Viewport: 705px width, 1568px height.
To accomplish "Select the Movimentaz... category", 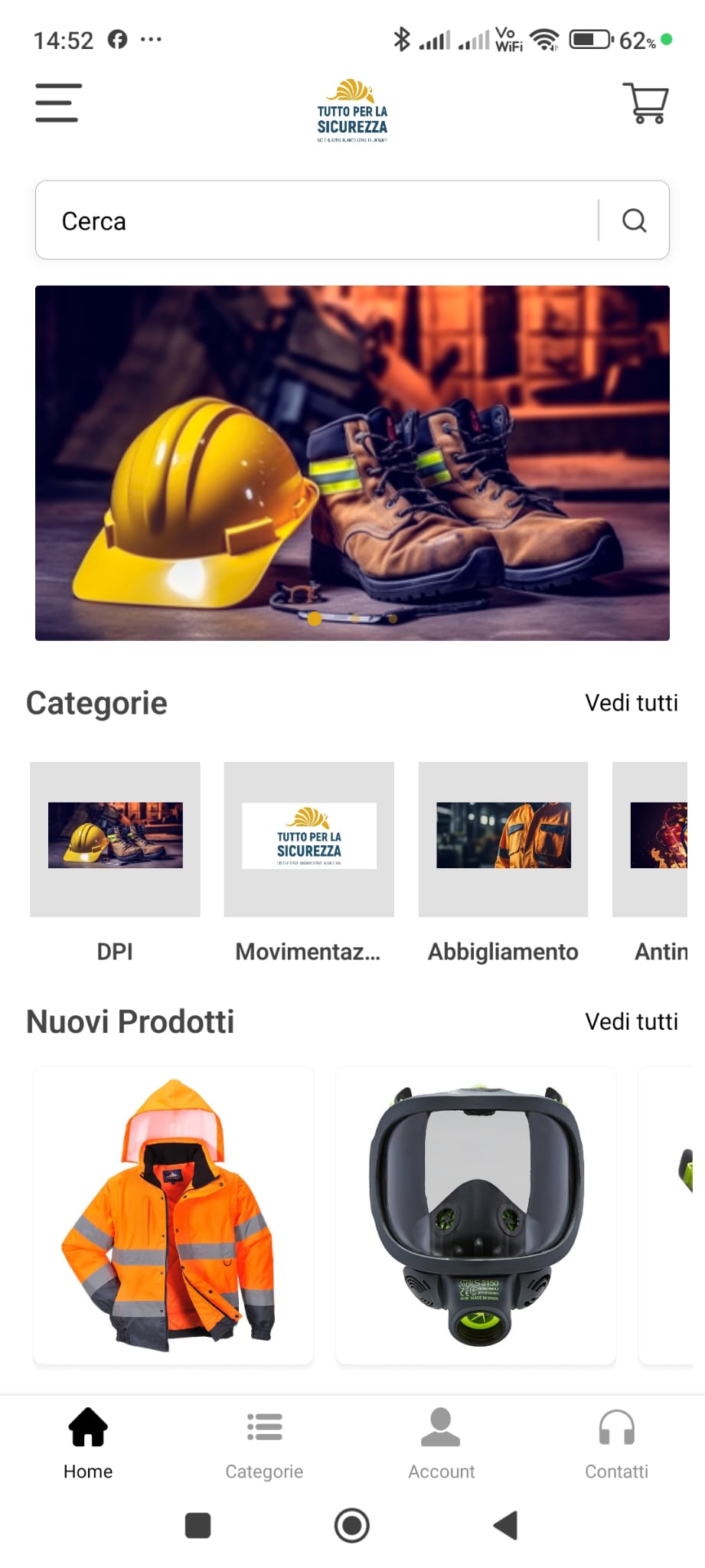I will pyautogui.click(x=308, y=839).
